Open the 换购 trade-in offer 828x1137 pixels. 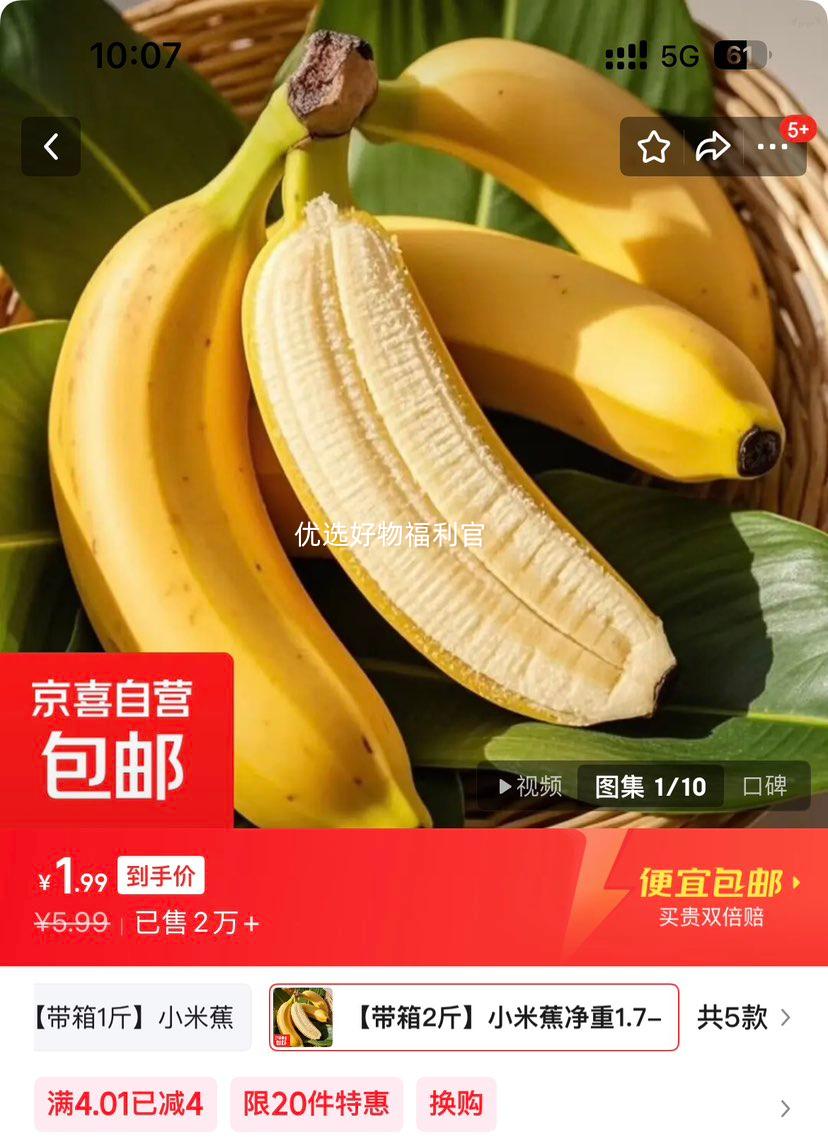point(460,1104)
